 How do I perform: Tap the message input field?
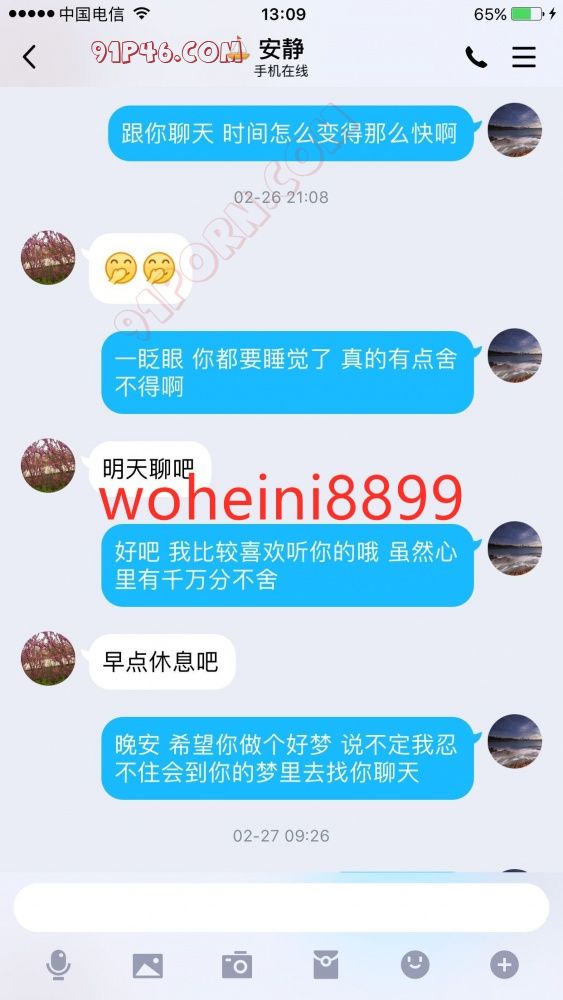click(281, 908)
